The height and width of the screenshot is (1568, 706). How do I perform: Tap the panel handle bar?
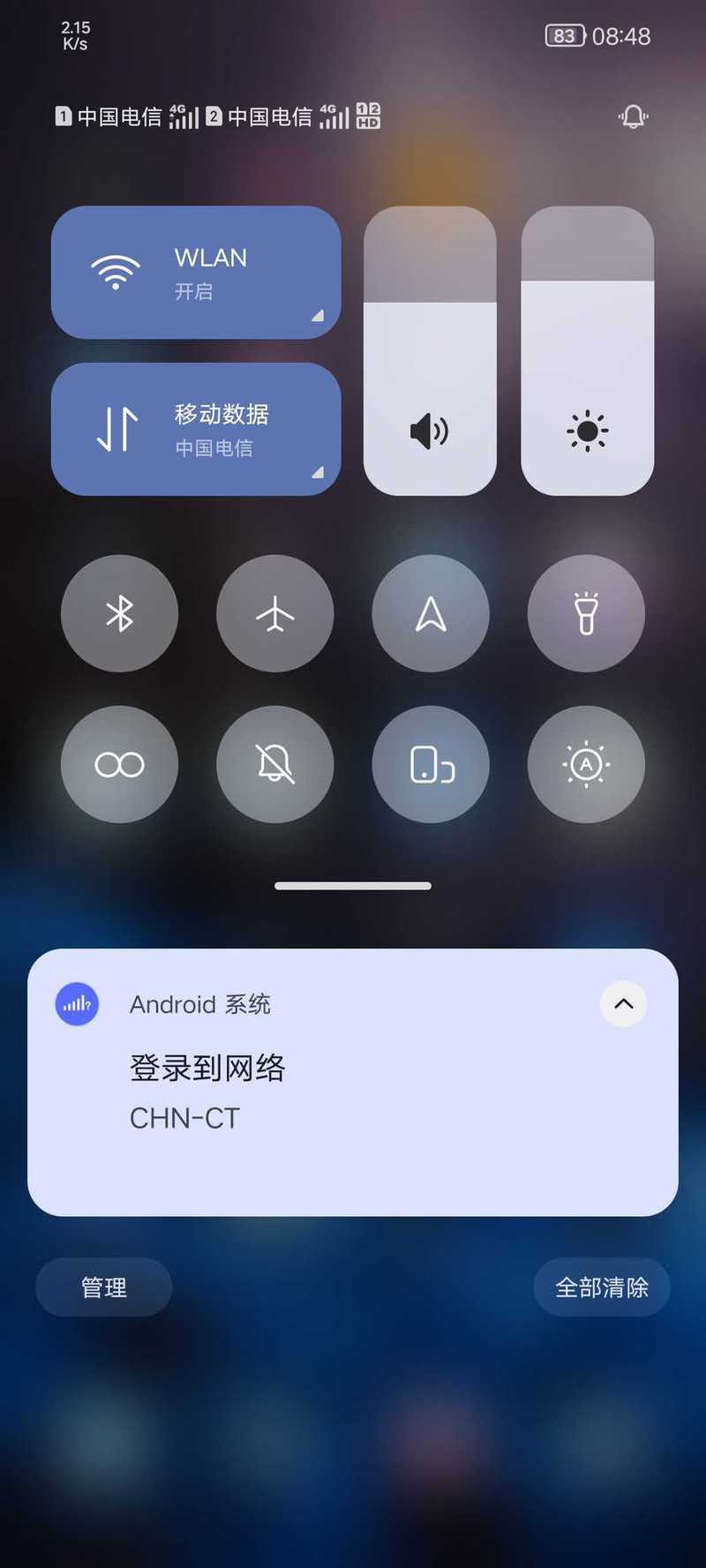pos(353,886)
